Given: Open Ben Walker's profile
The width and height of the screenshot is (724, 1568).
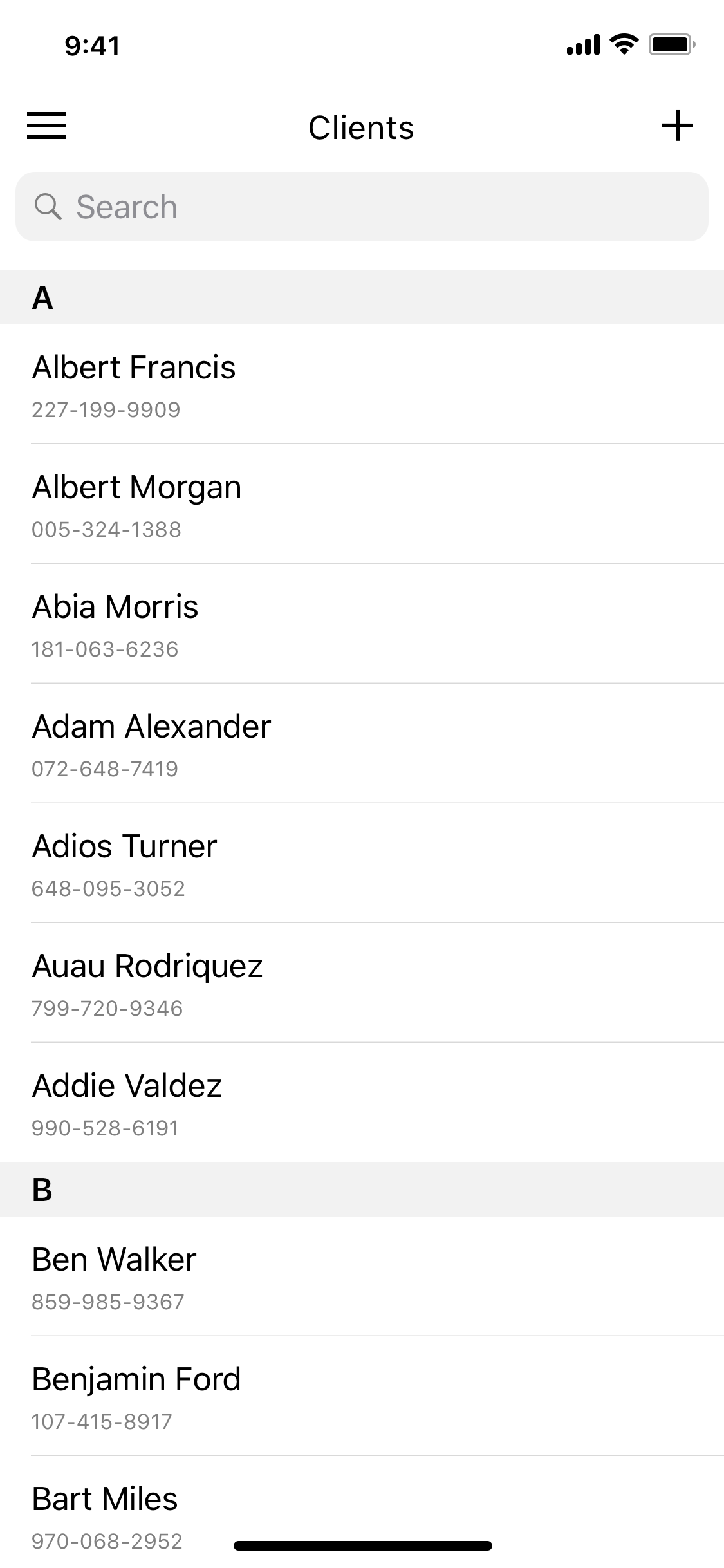Looking at the screenshot, I should click(x=362, y=1276).
